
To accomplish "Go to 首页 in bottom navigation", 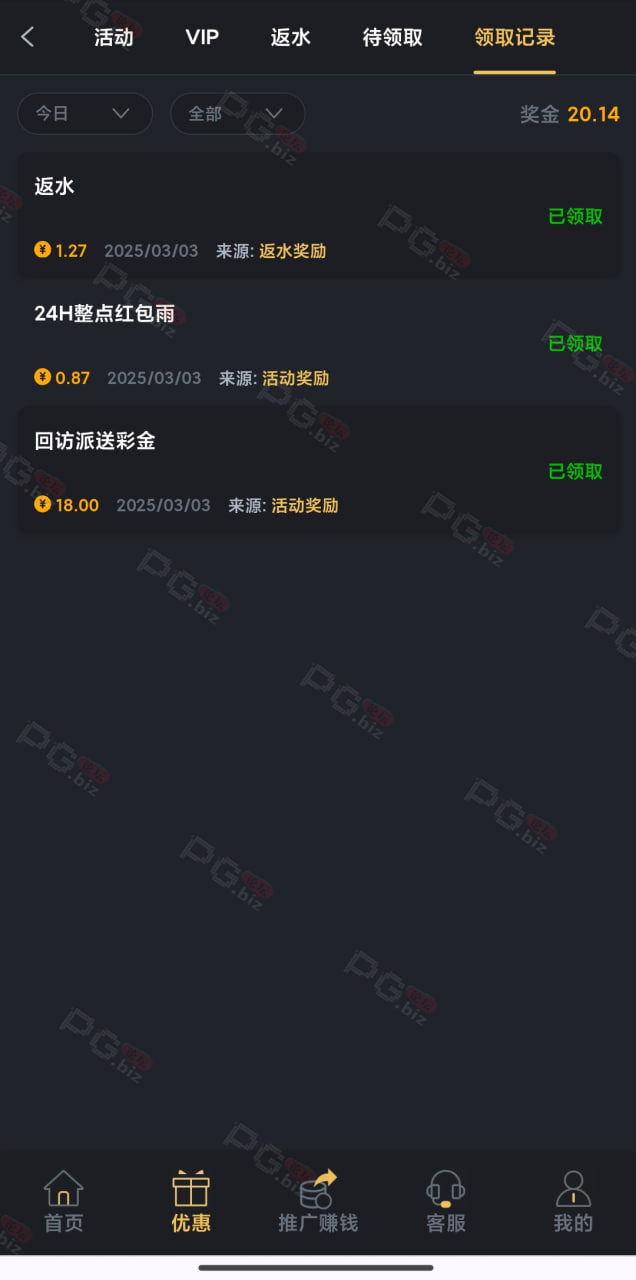I will coord(64,1201).
